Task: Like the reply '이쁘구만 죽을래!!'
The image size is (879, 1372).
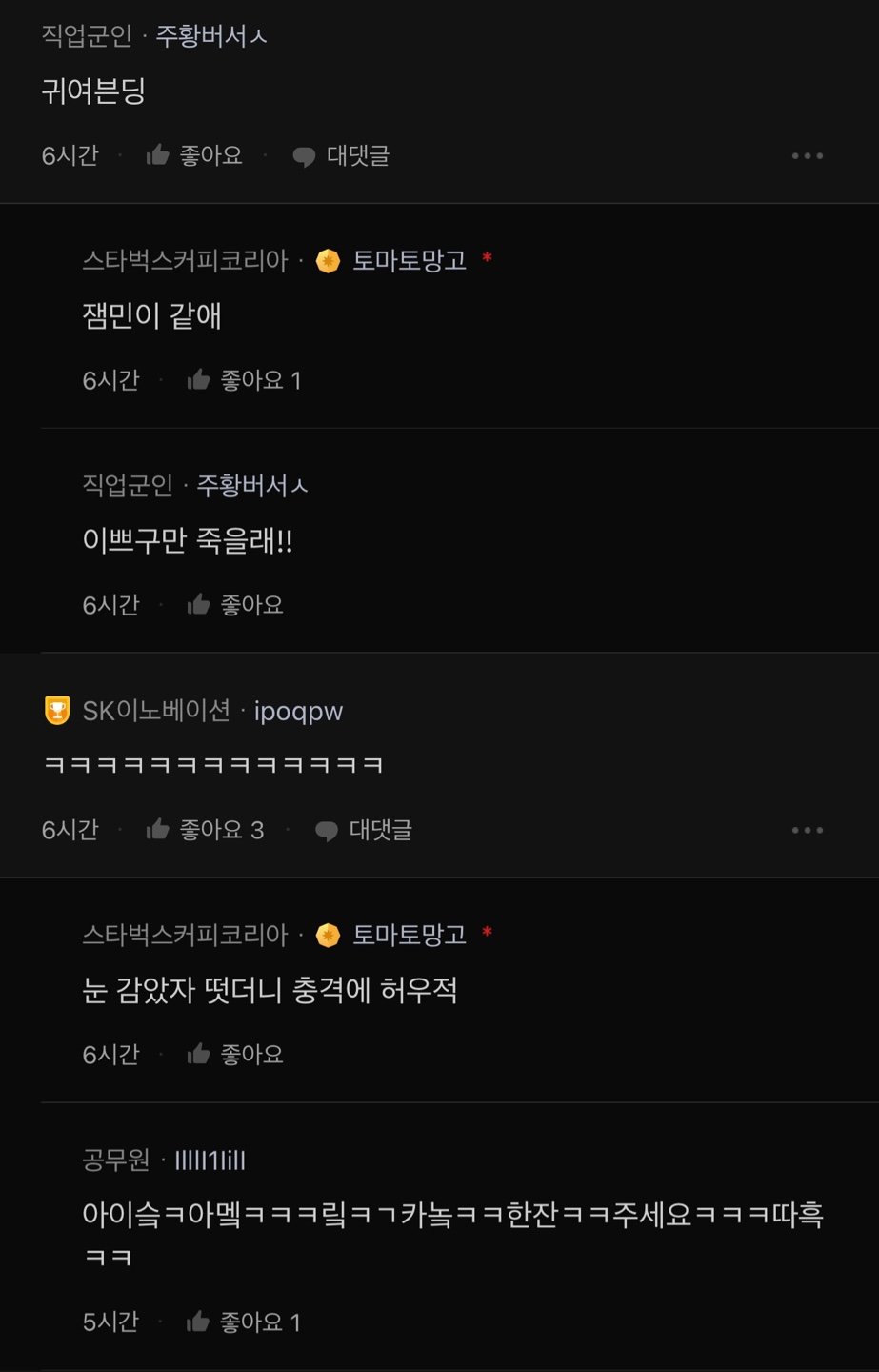Action: [235, 605]
